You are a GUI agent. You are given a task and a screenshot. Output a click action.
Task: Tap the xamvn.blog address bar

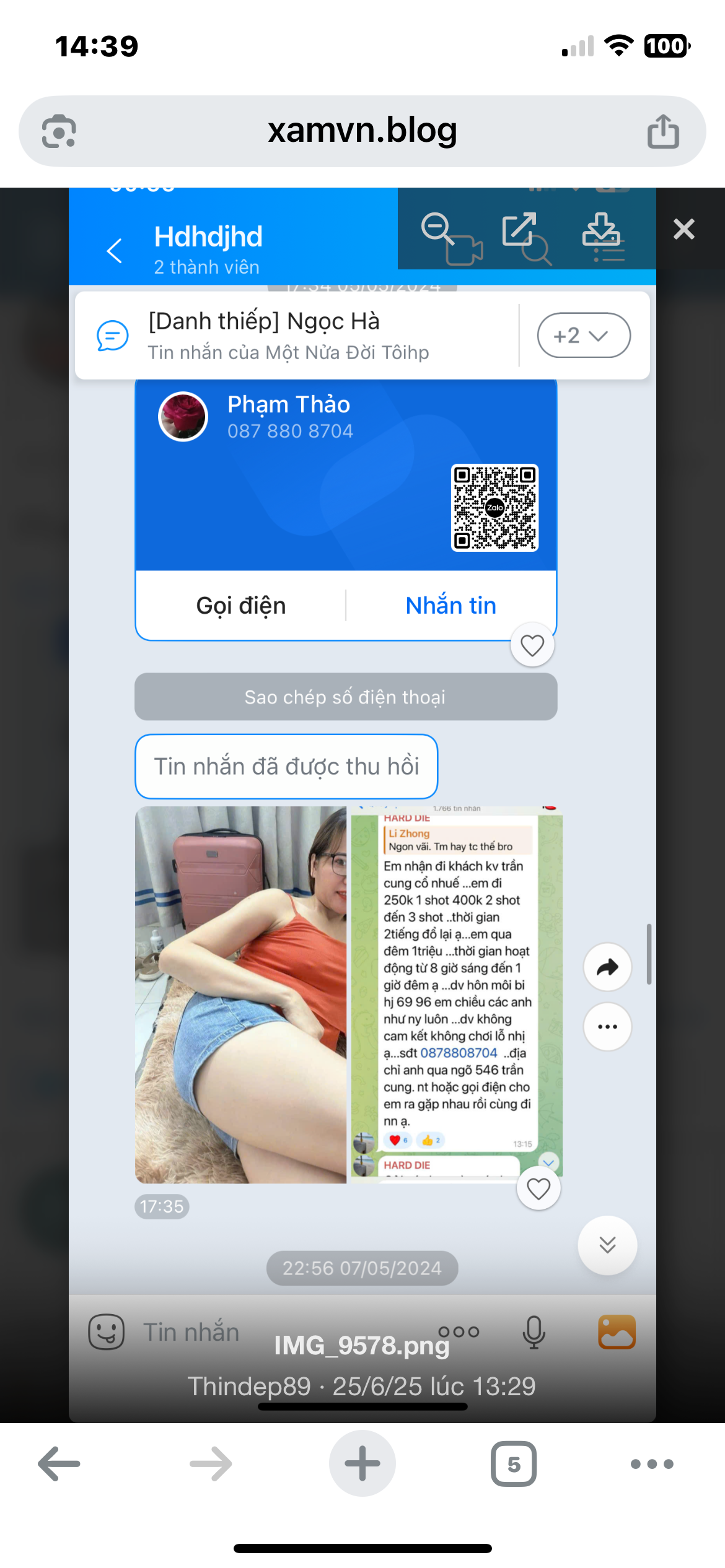click(362, 131)
